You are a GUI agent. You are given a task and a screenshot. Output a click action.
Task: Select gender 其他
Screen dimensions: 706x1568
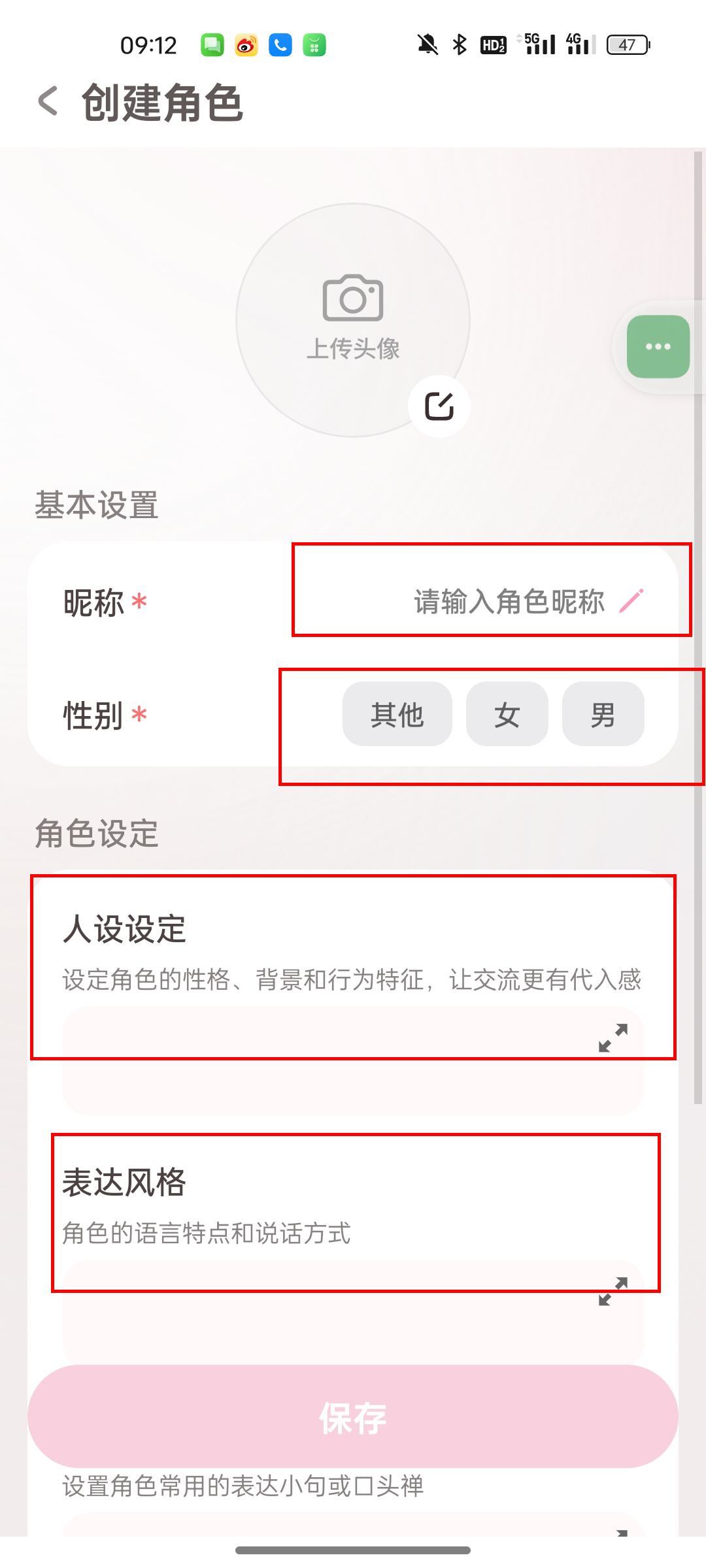397,714
